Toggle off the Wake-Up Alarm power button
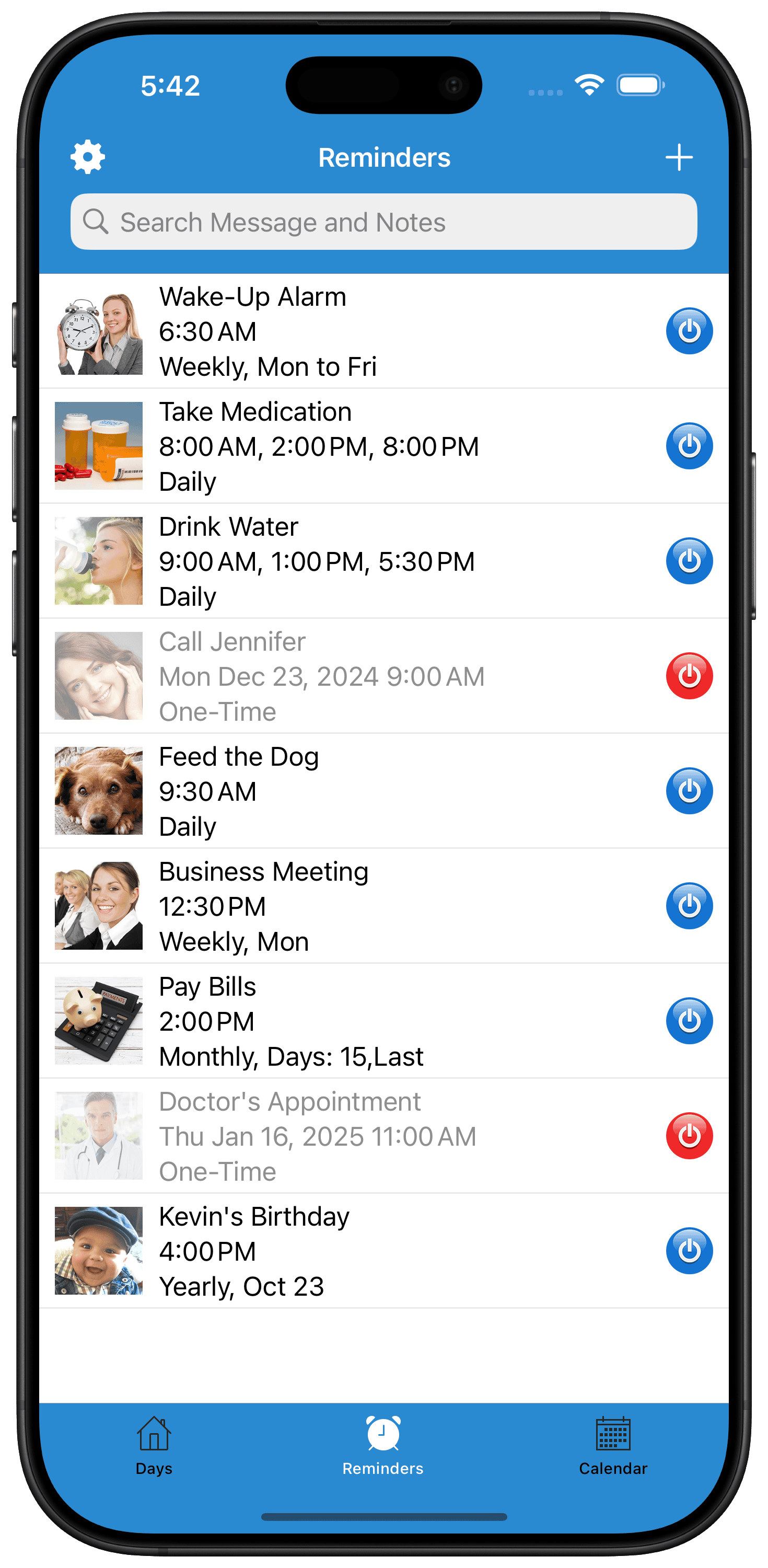The width and height of the screenshot is (768, 1568). (x=689, y=331)
